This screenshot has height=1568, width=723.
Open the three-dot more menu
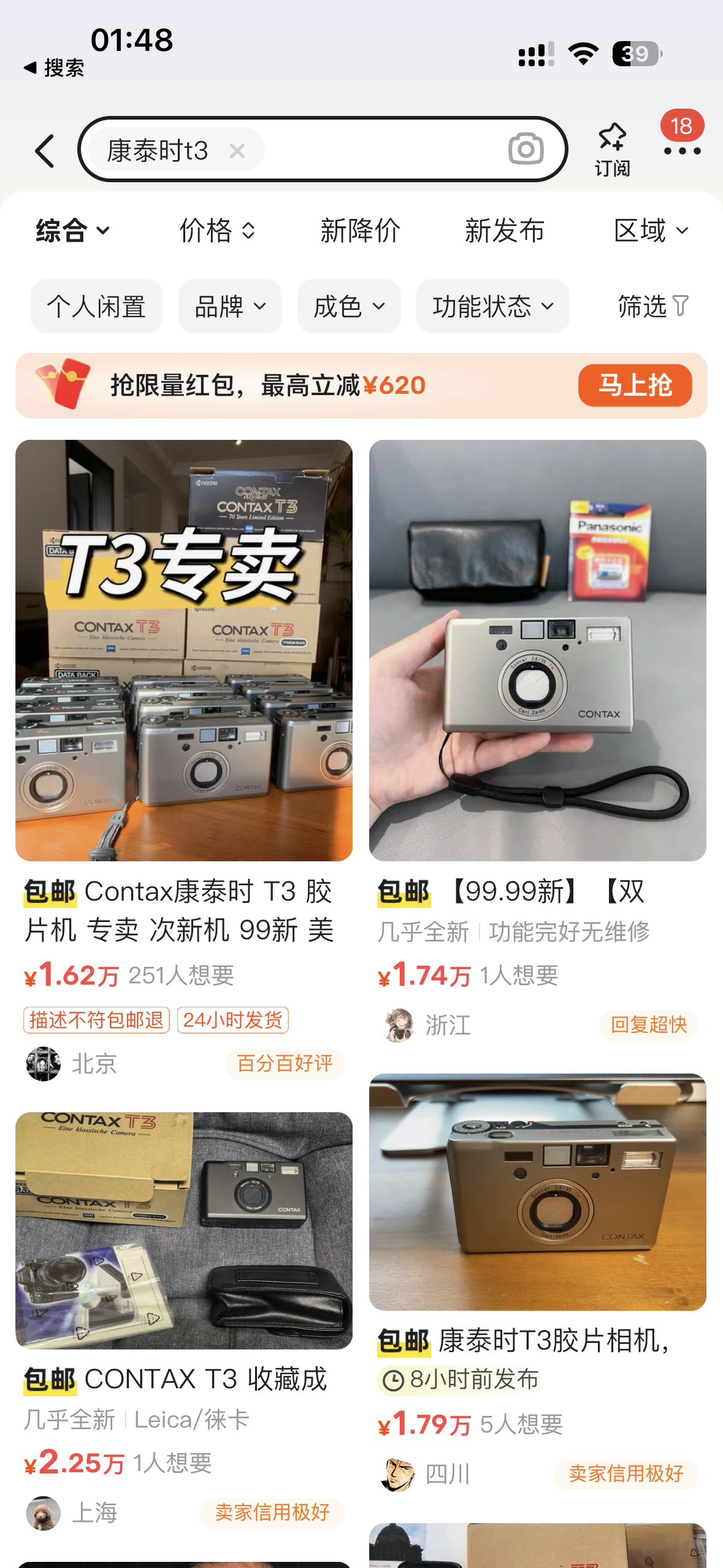tap(682, 150)
